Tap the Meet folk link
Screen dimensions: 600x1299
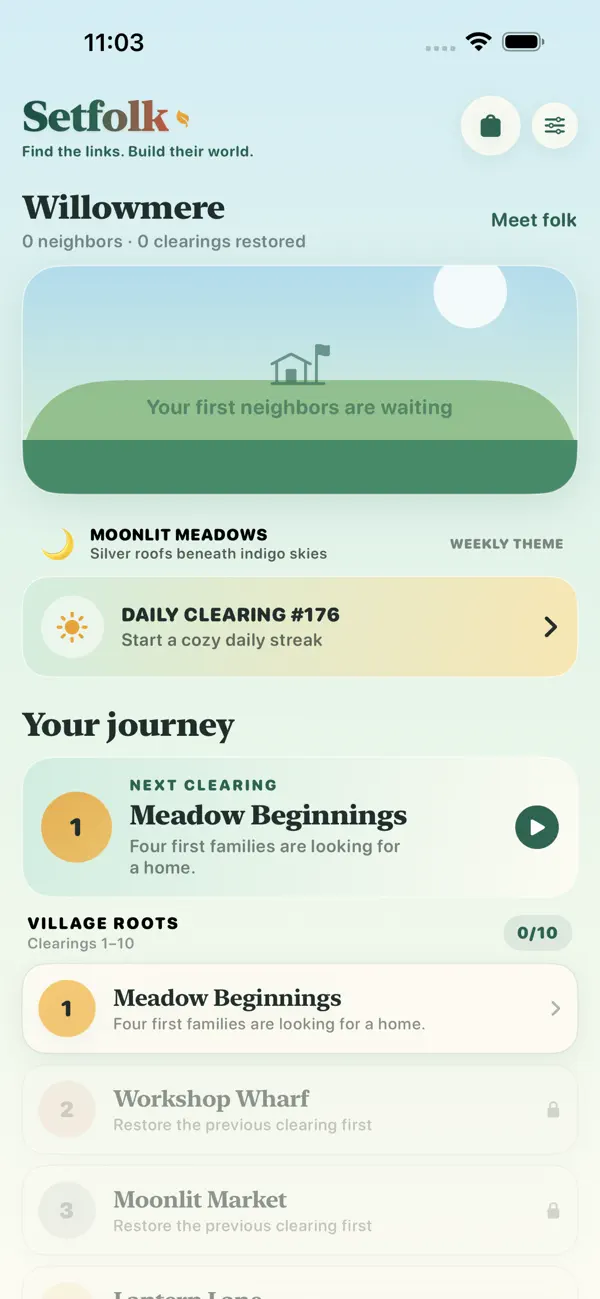point(534,220)
